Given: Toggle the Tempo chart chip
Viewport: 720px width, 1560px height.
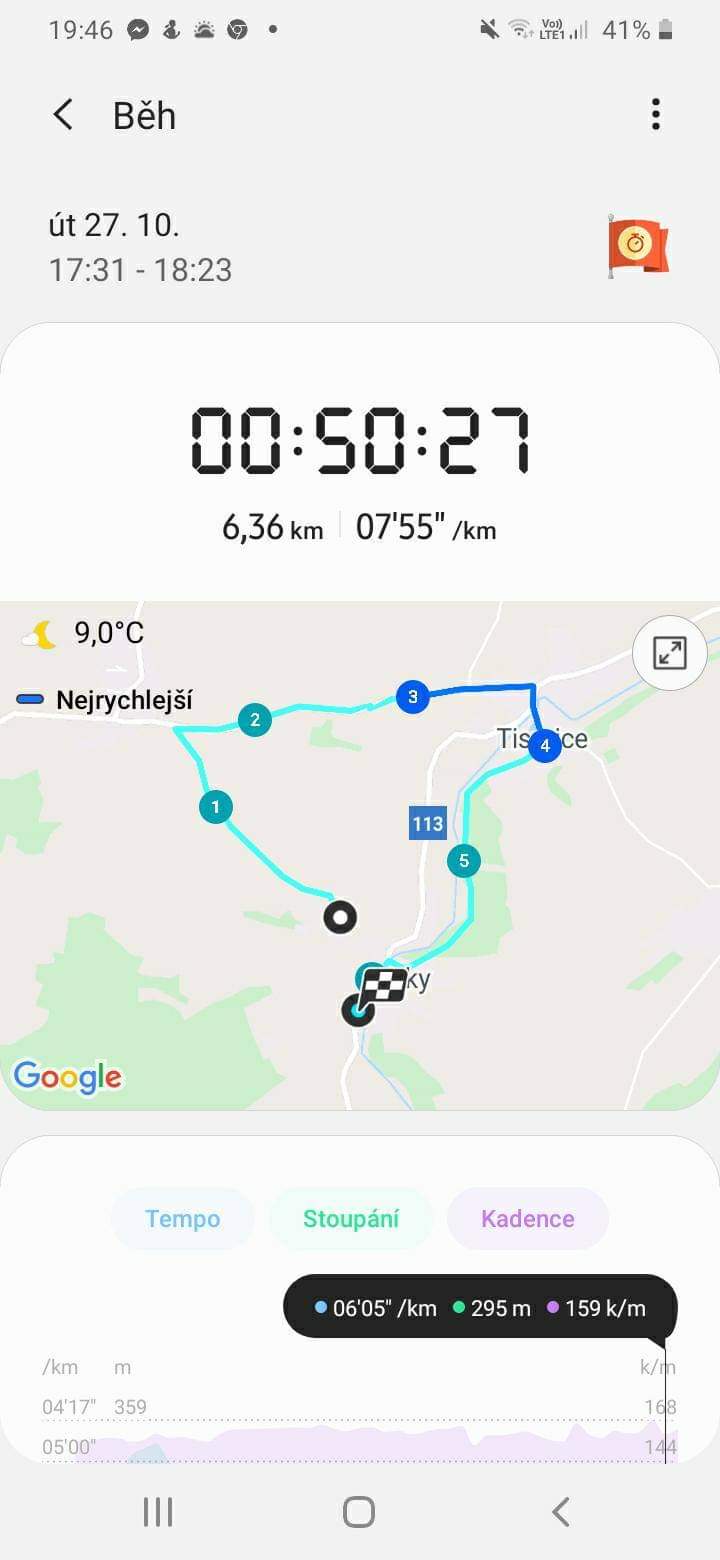Looking at the screenshot, I should click(x=183, y=1219).
